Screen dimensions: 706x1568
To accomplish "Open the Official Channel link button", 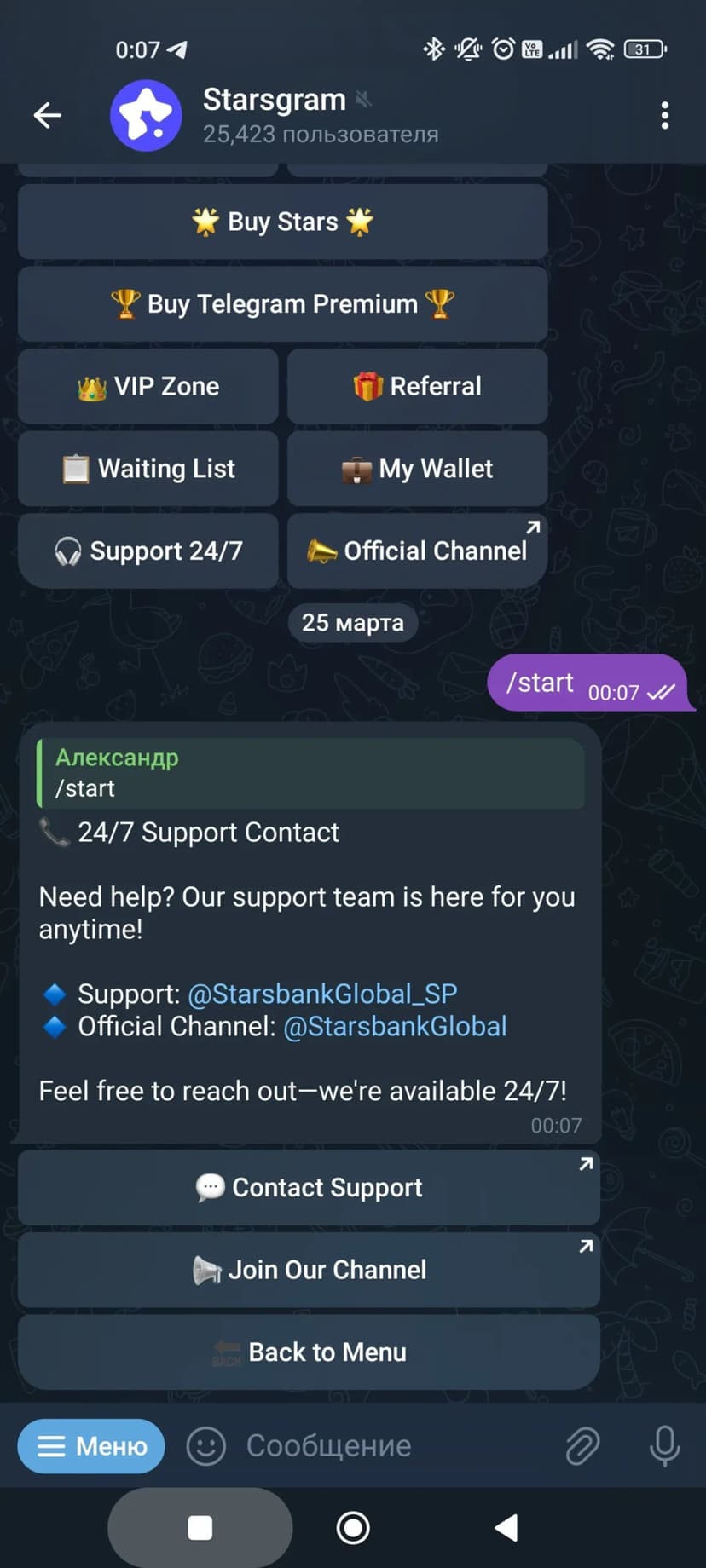I will 417,551.
